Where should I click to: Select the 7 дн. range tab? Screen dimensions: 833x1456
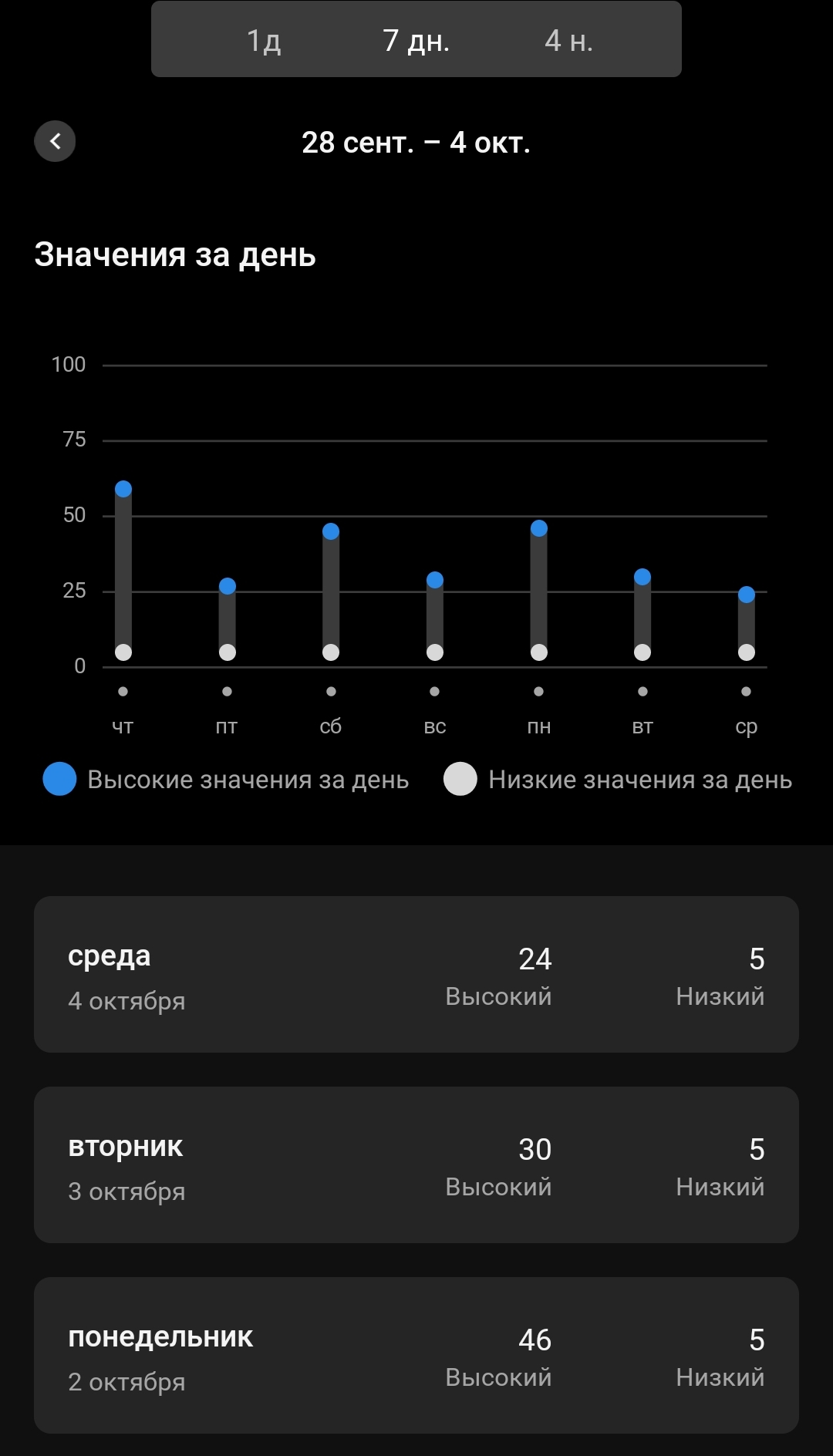click(x=416, y=40)
